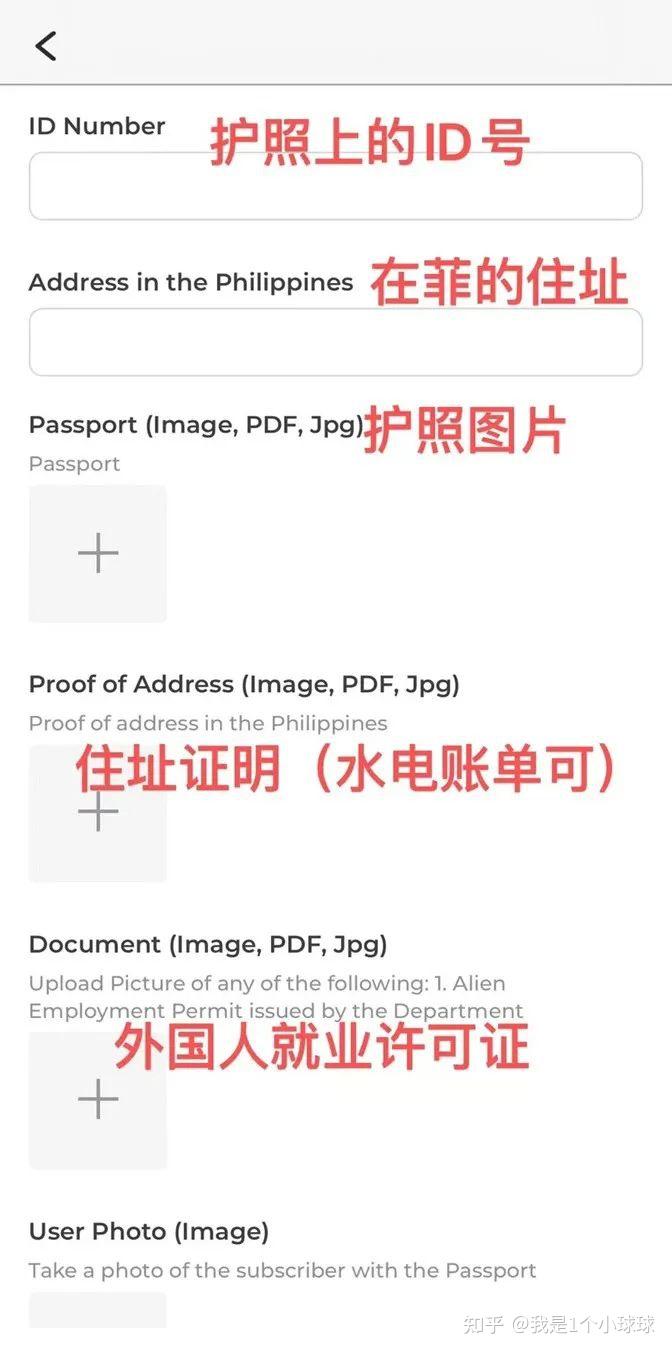Upload a Proof of Address file

(x=98, y=813)
